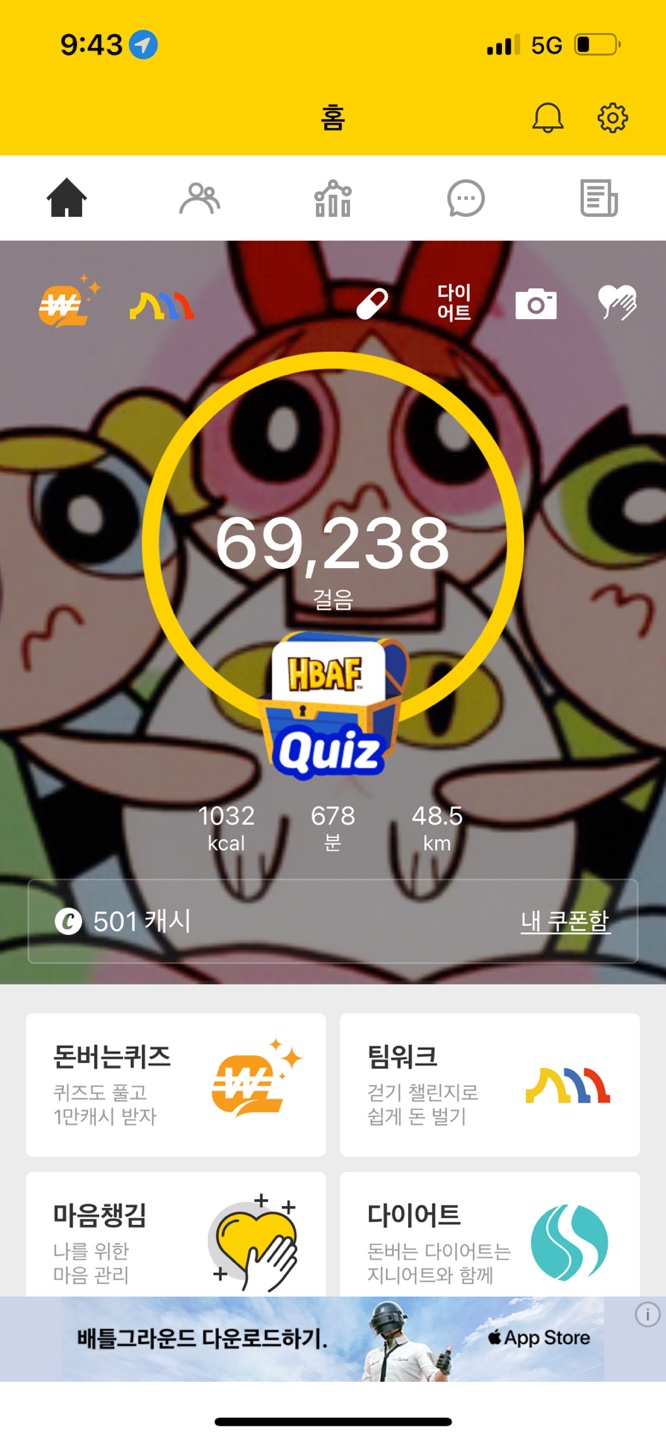This screenshot has width=666, height=1440.
Task: Open the camera icon
Action: (x=535, y=303)
